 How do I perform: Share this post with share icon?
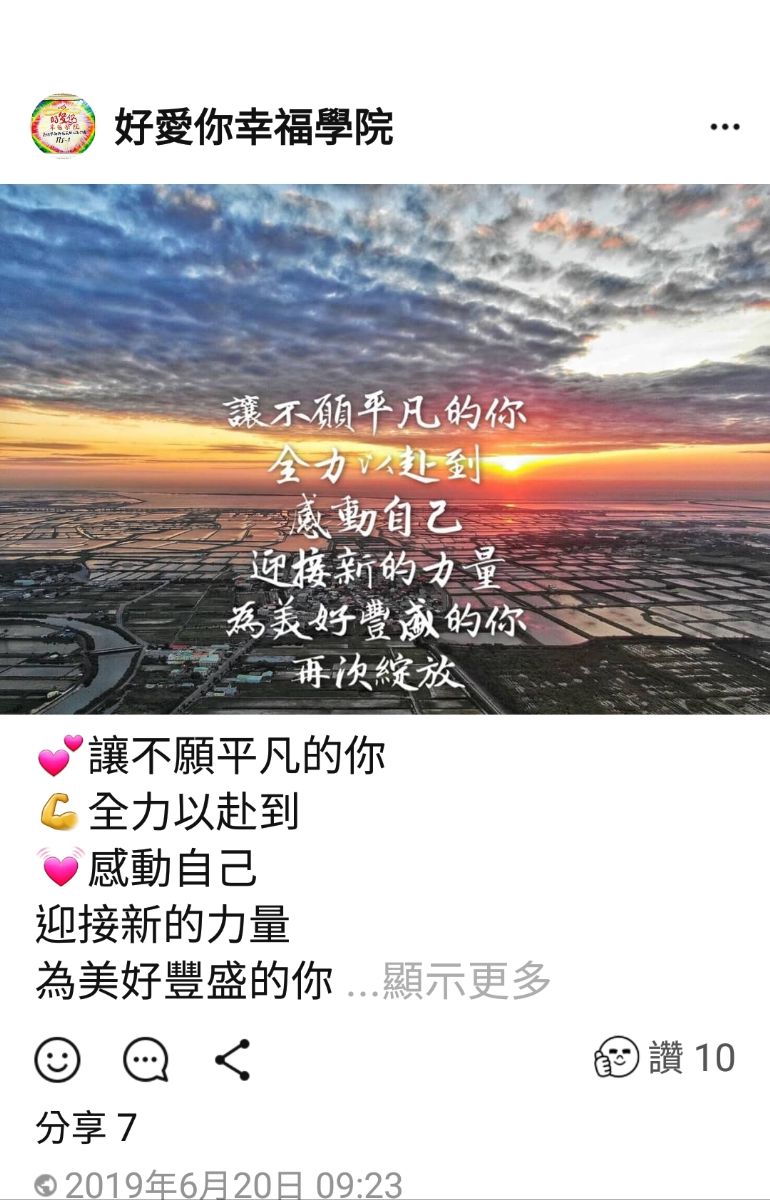click(232, 1059)
